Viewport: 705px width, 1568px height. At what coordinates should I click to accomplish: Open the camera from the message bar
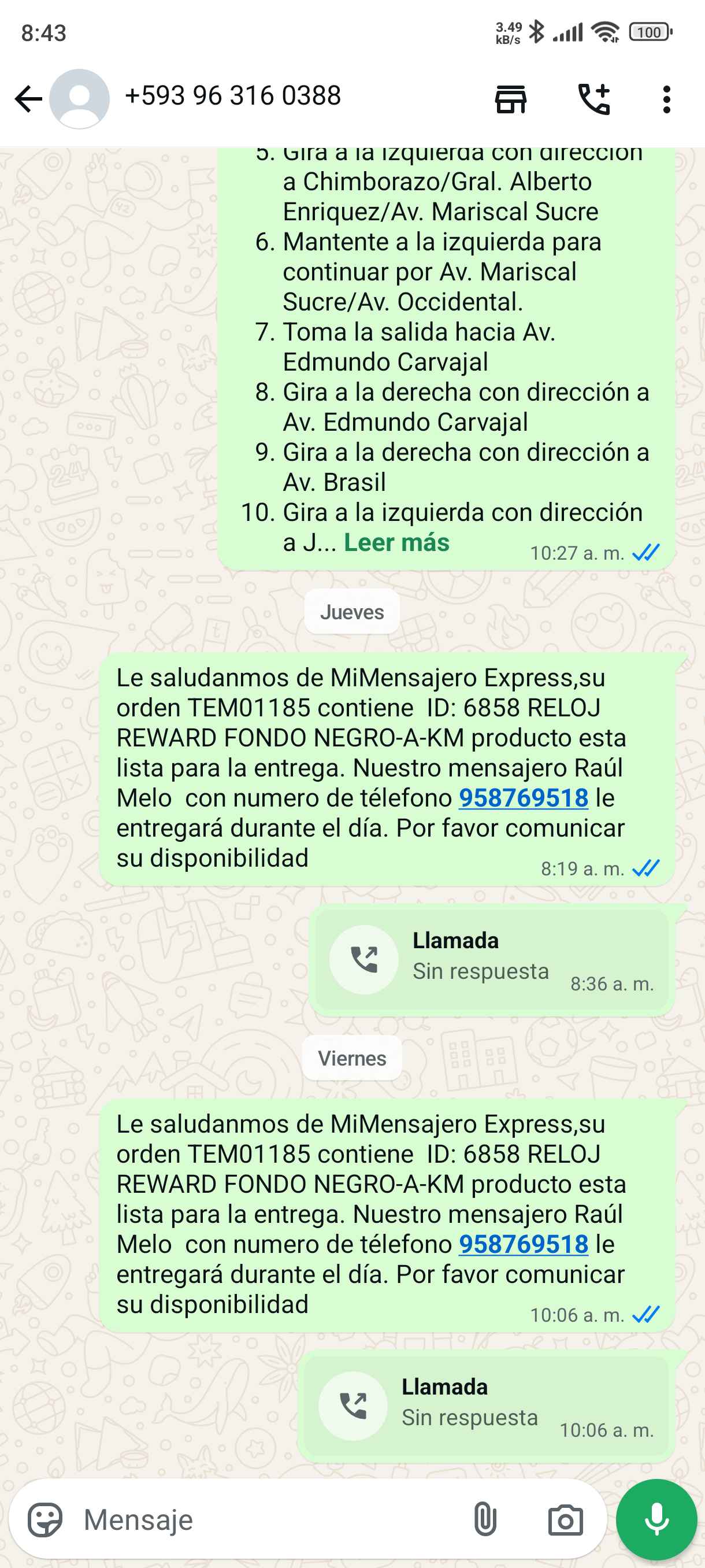565,1520
